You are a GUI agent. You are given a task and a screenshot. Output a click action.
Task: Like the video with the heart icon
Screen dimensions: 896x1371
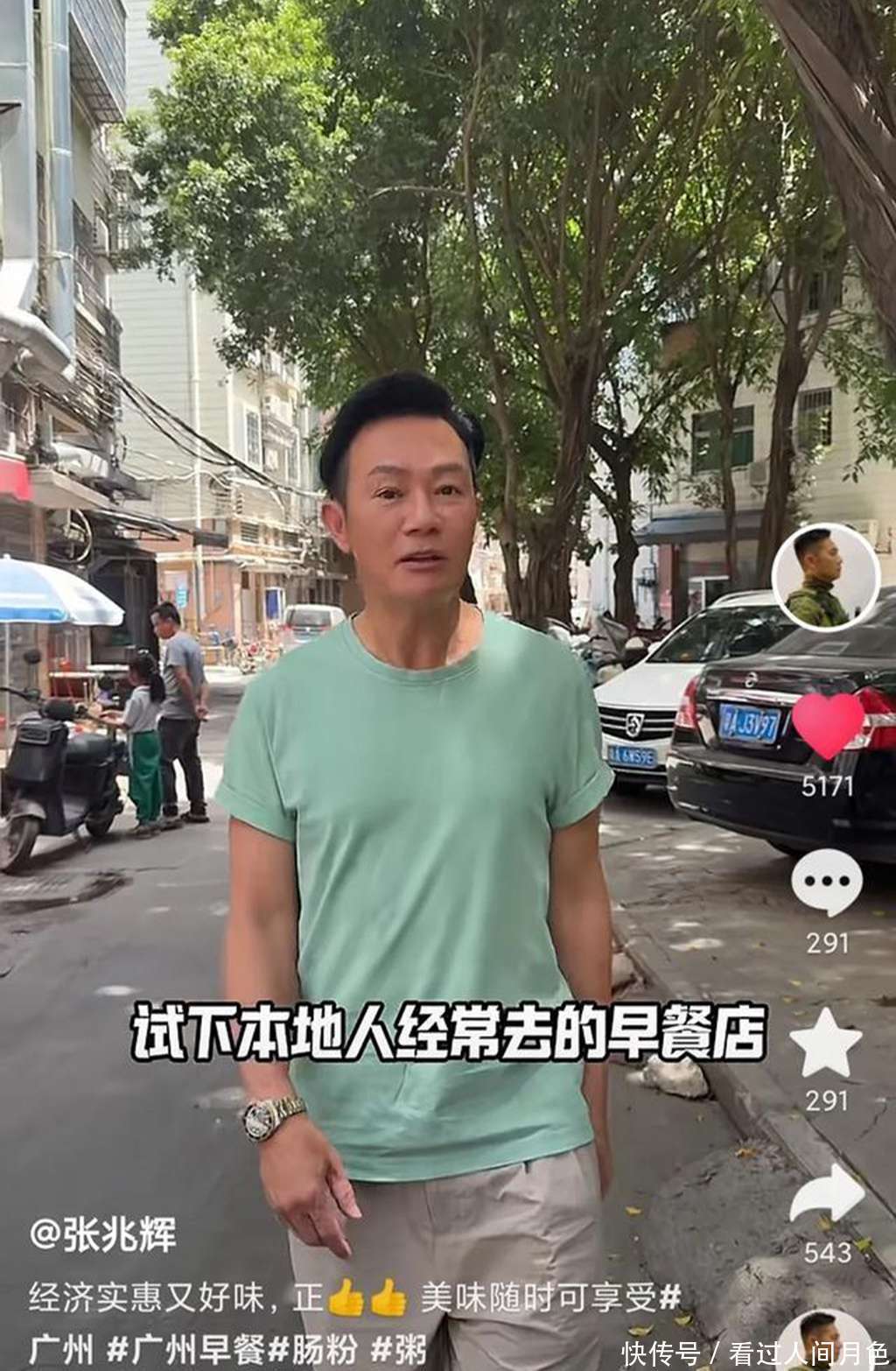point(827,724)
